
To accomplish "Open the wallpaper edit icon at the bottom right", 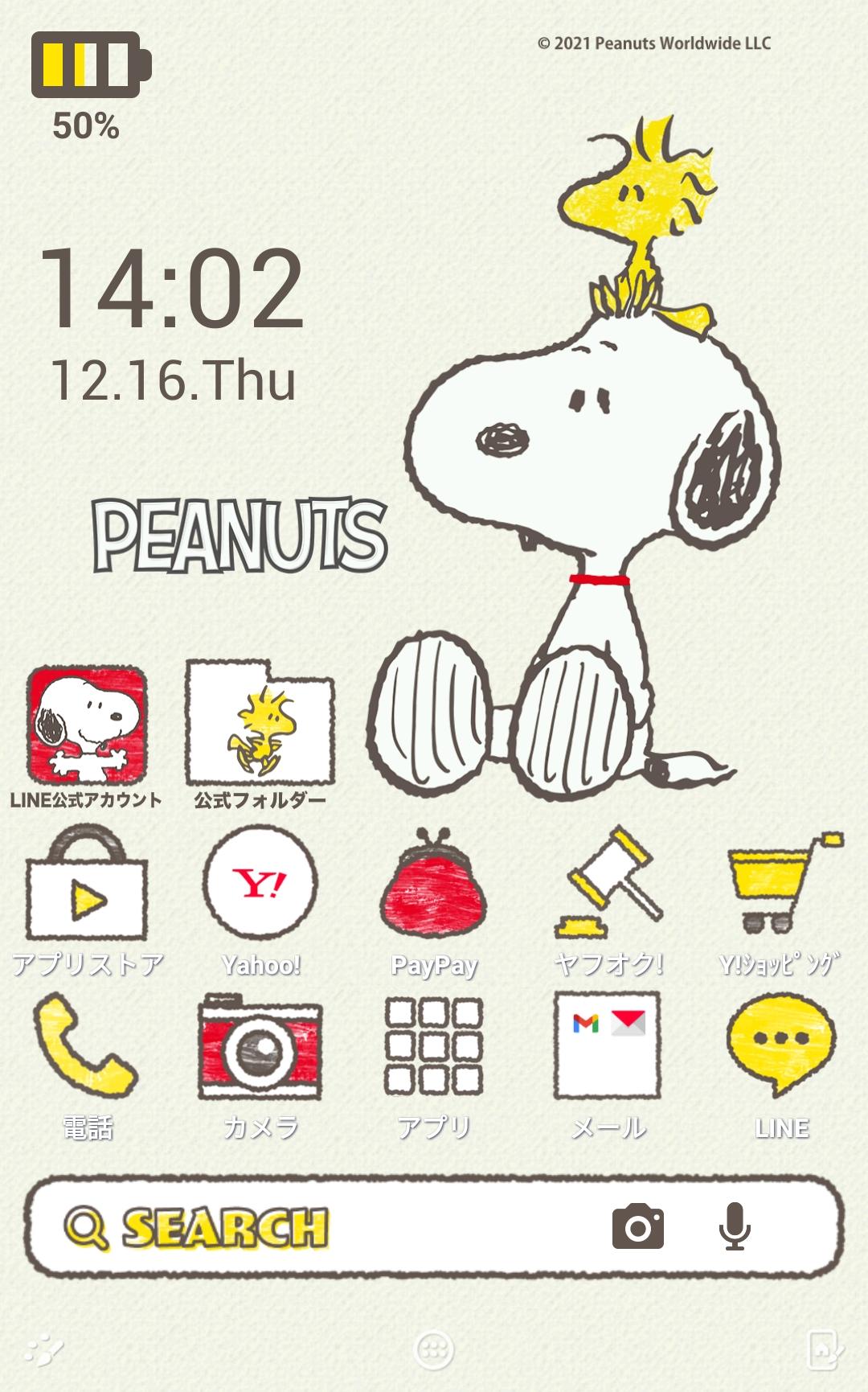I will click(x=824, y=1350).
